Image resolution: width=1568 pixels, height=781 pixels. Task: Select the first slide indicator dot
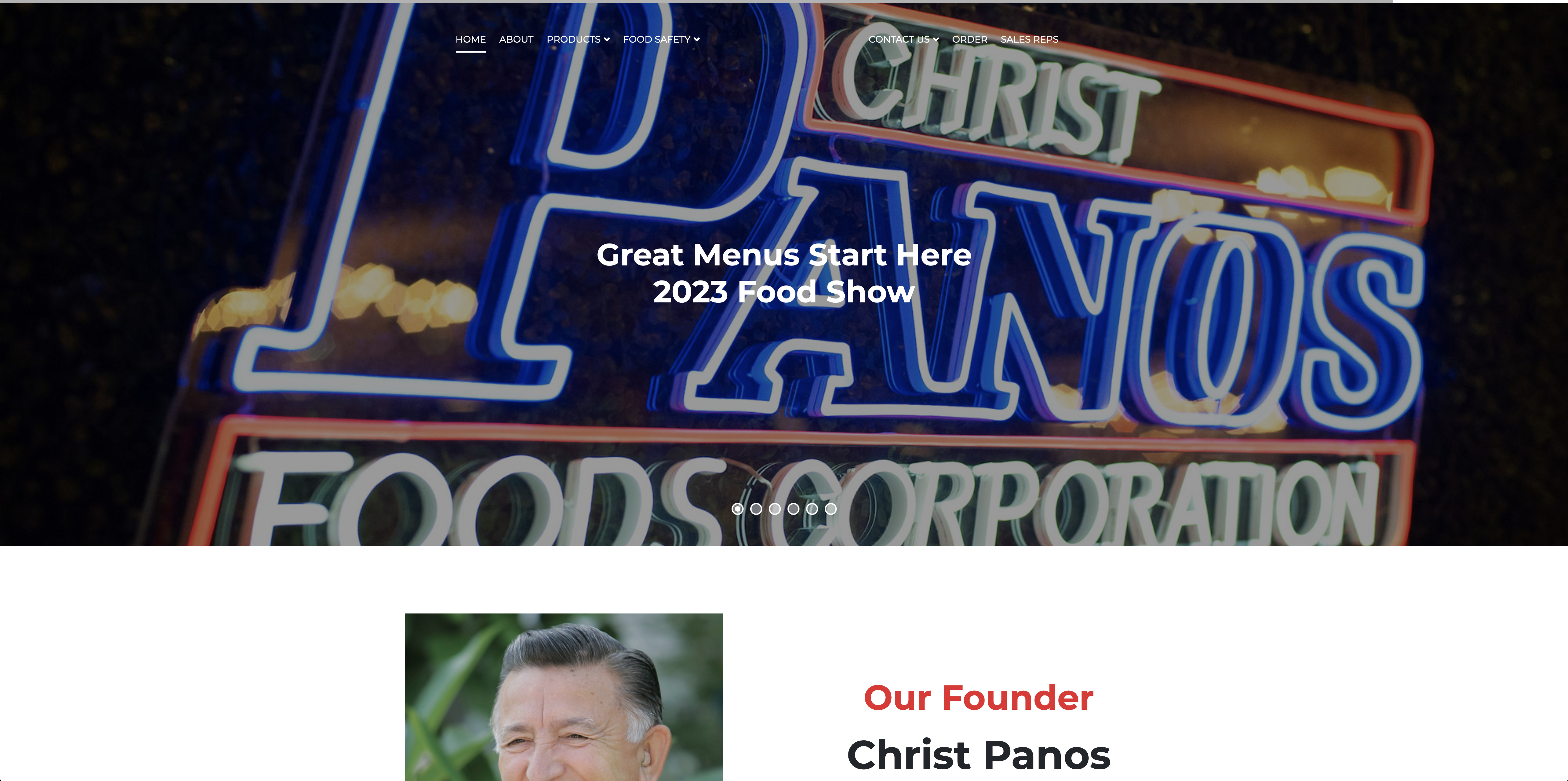click(737, 509)
